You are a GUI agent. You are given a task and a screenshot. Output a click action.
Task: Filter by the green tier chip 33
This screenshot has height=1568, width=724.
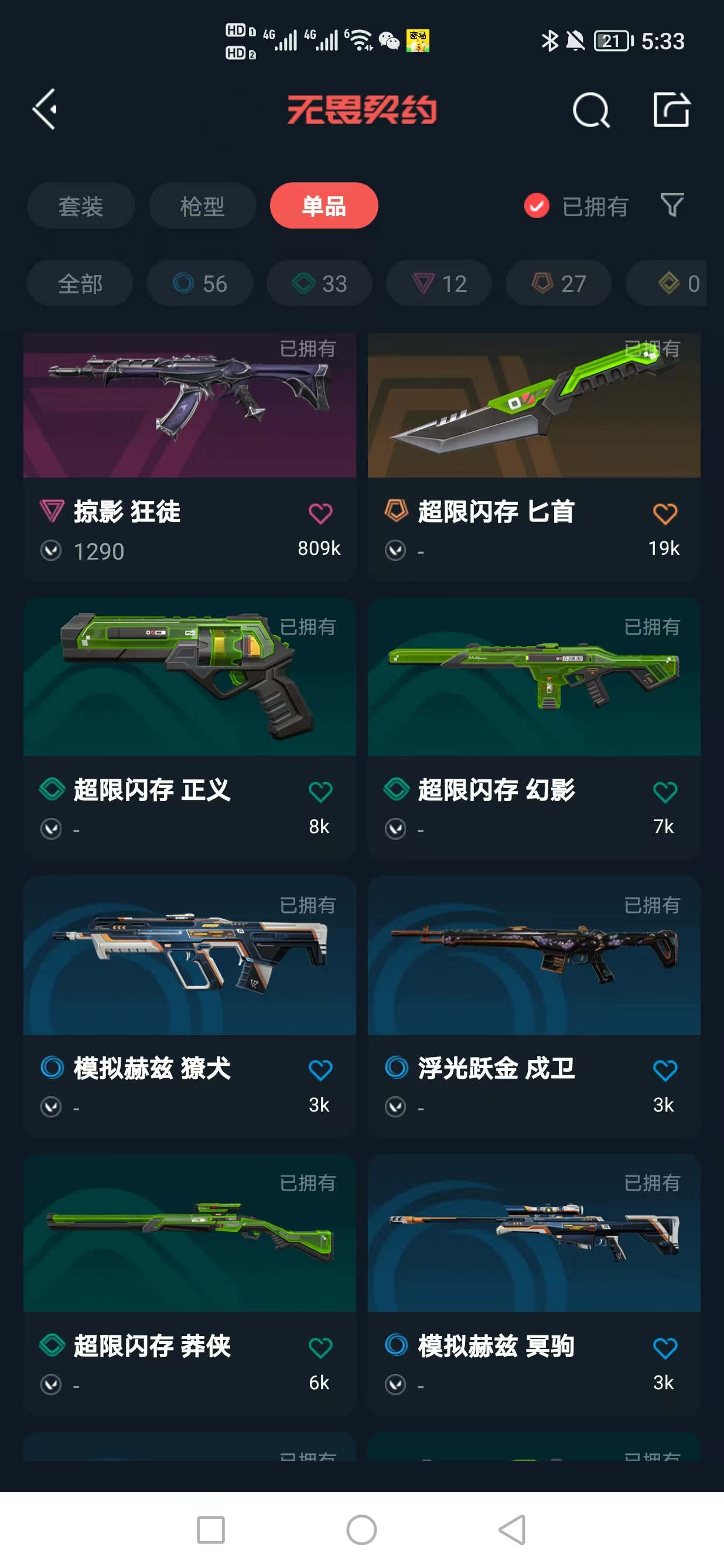click(319, 284)
